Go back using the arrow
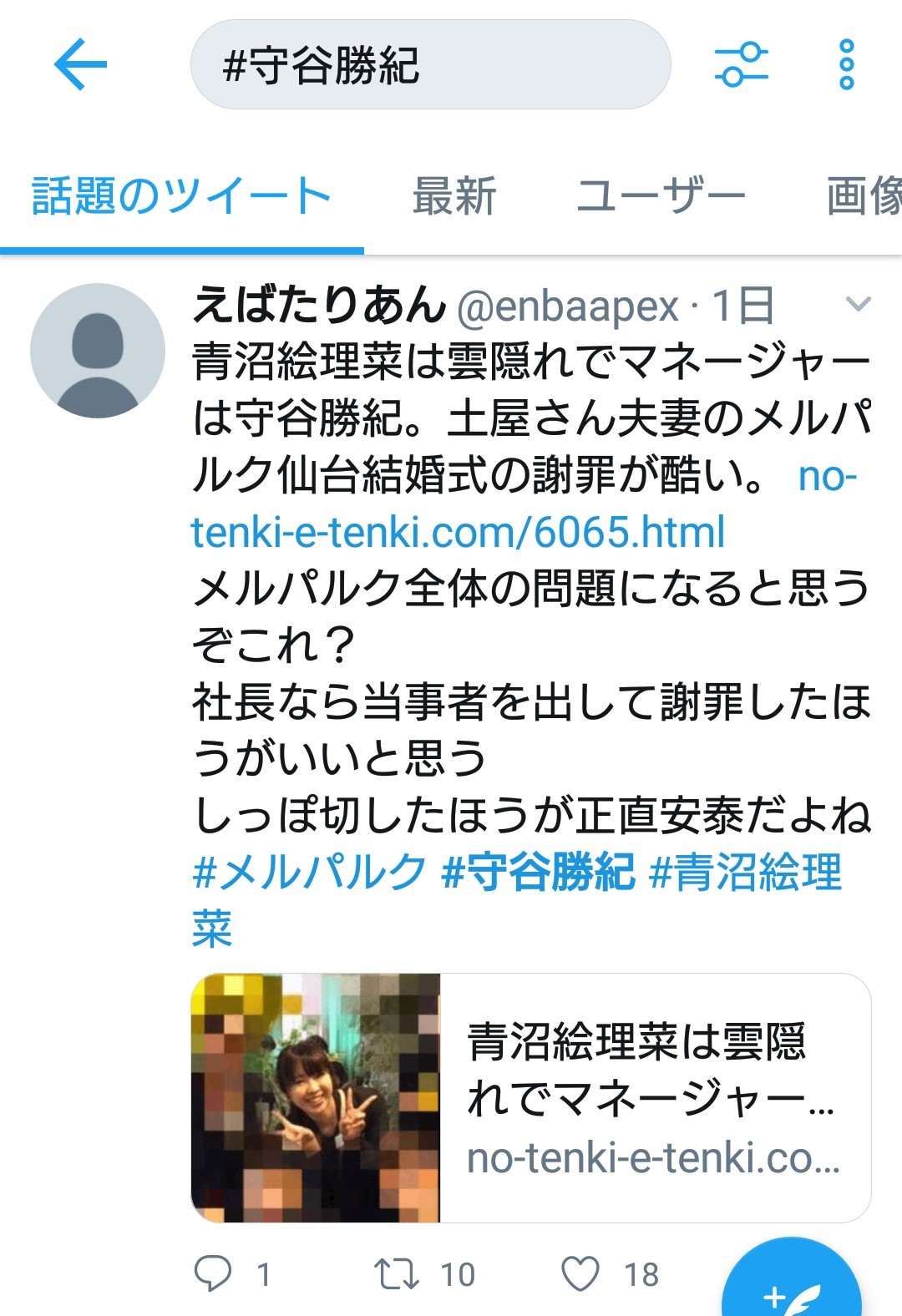 coord(80,64)
